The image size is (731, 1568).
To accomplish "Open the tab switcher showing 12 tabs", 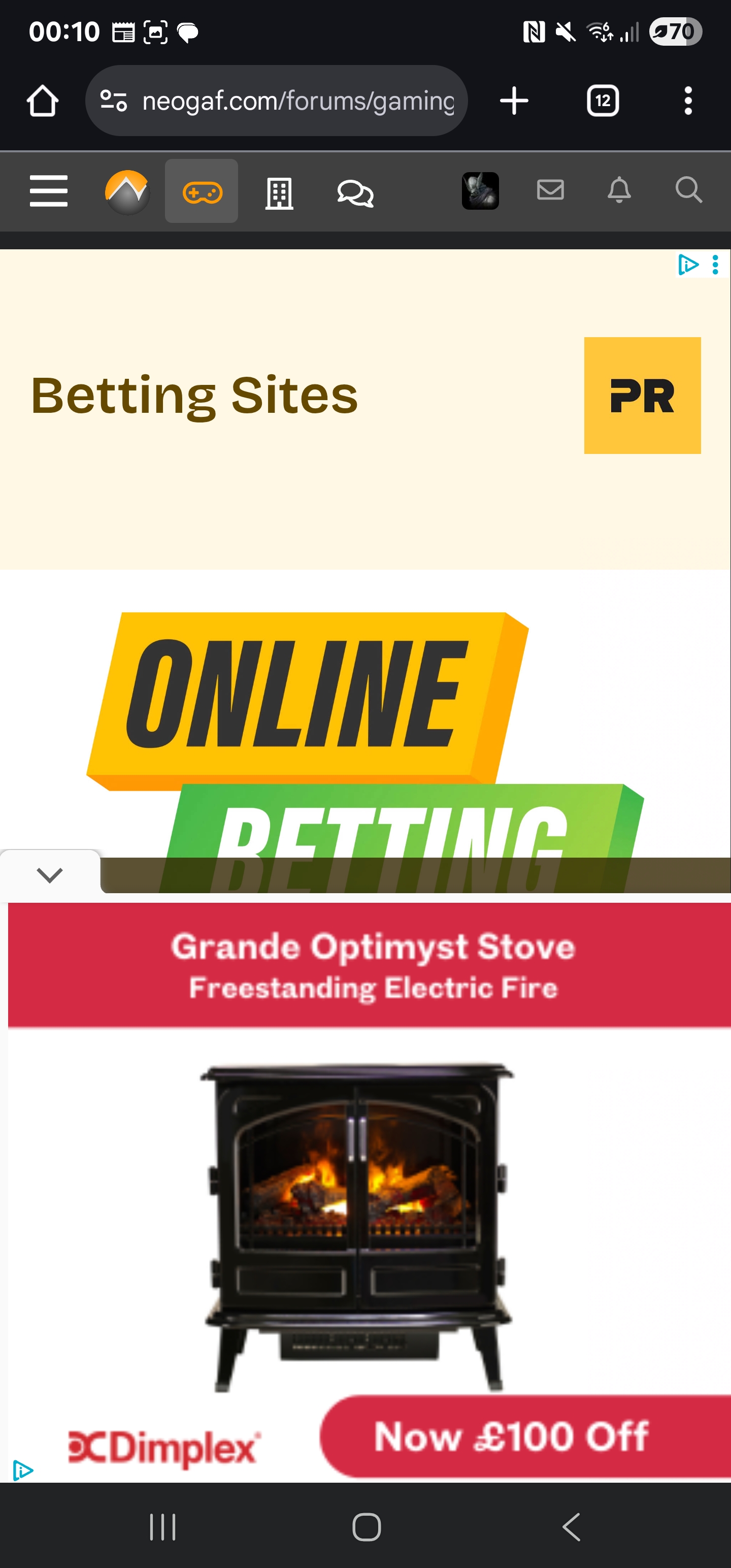I will point(602,101).
